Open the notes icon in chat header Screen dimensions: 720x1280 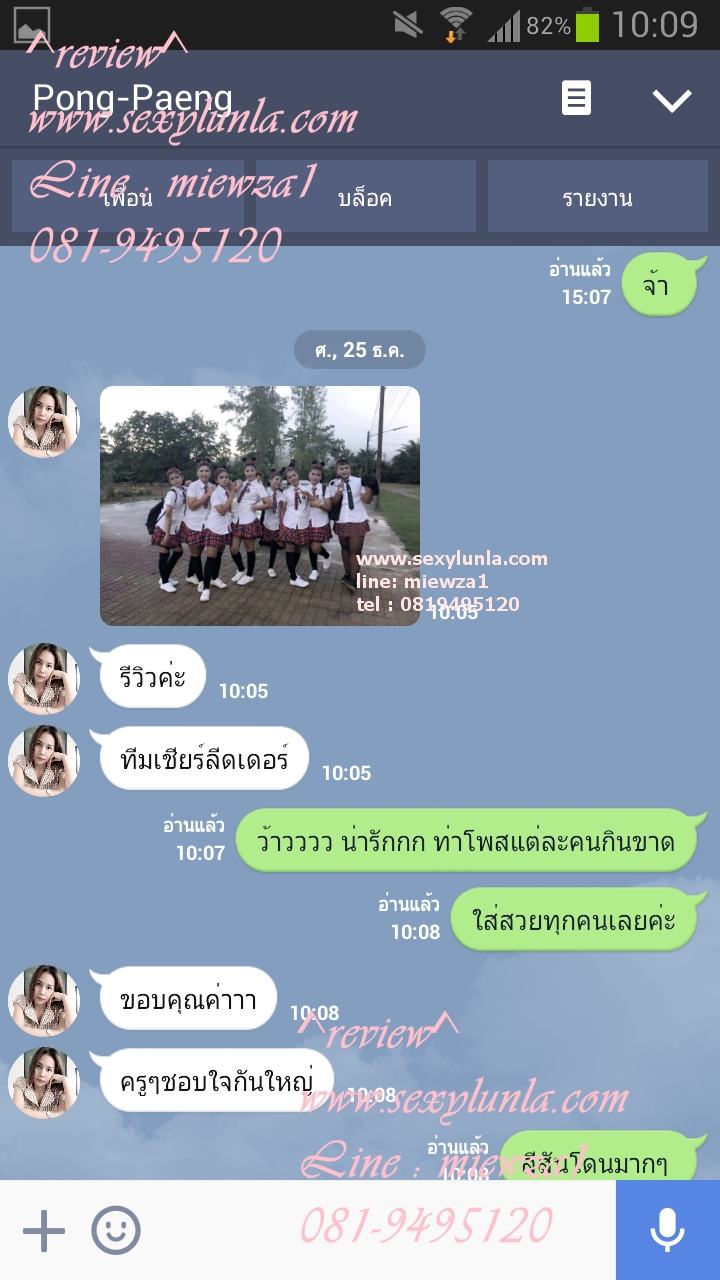(576, 98)
